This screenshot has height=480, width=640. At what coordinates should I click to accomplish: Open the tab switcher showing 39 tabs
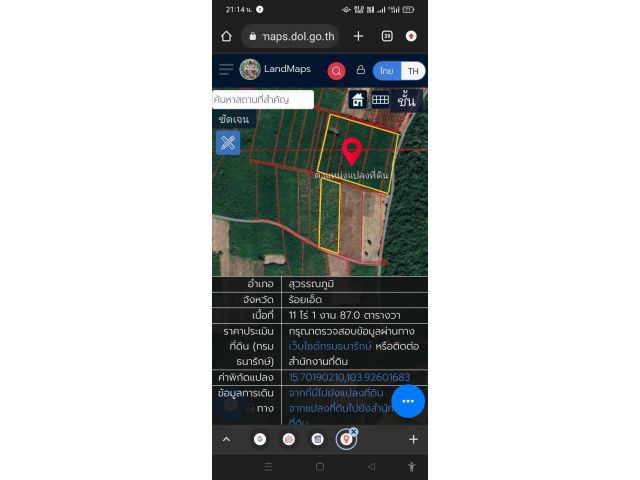[386, 36]
